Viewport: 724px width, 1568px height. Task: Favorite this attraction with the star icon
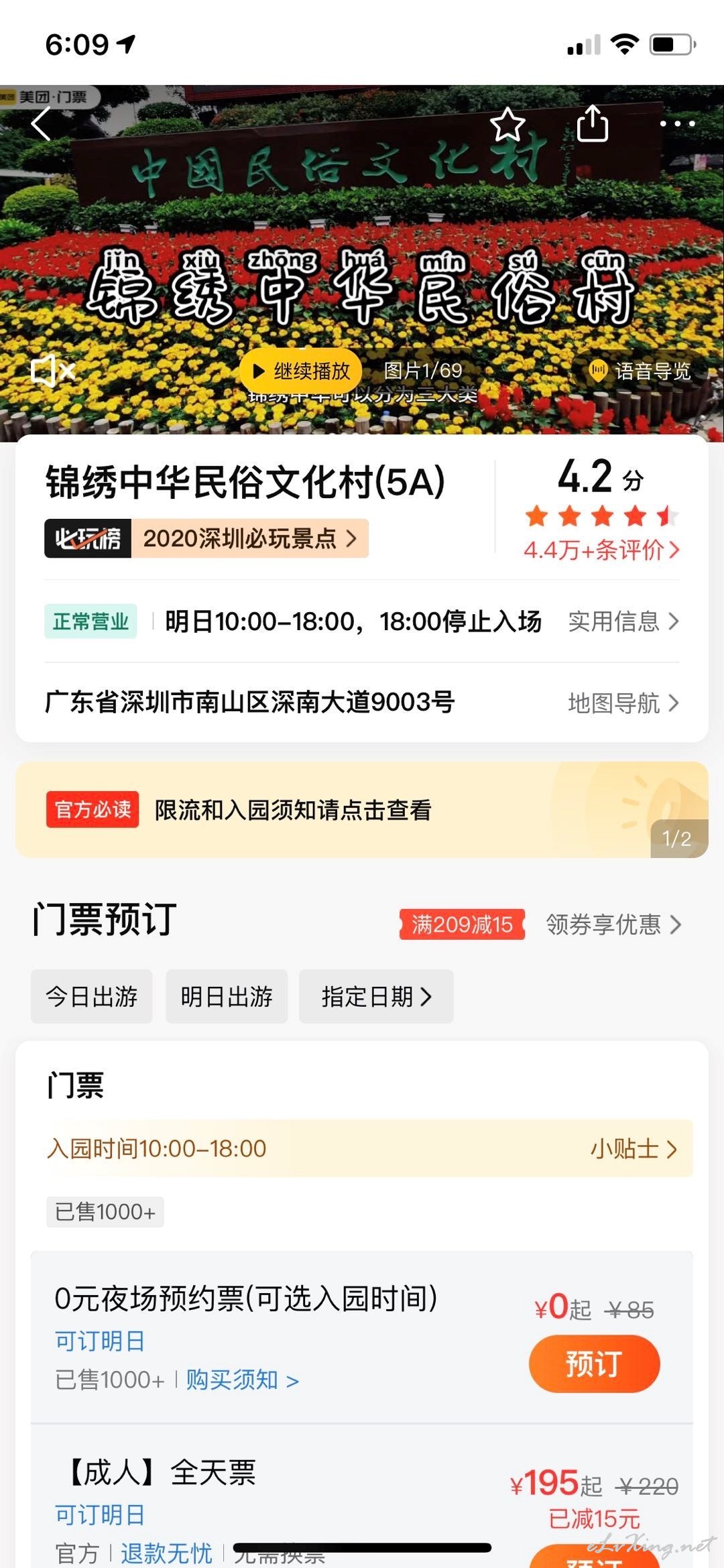(x=507, y=124)
